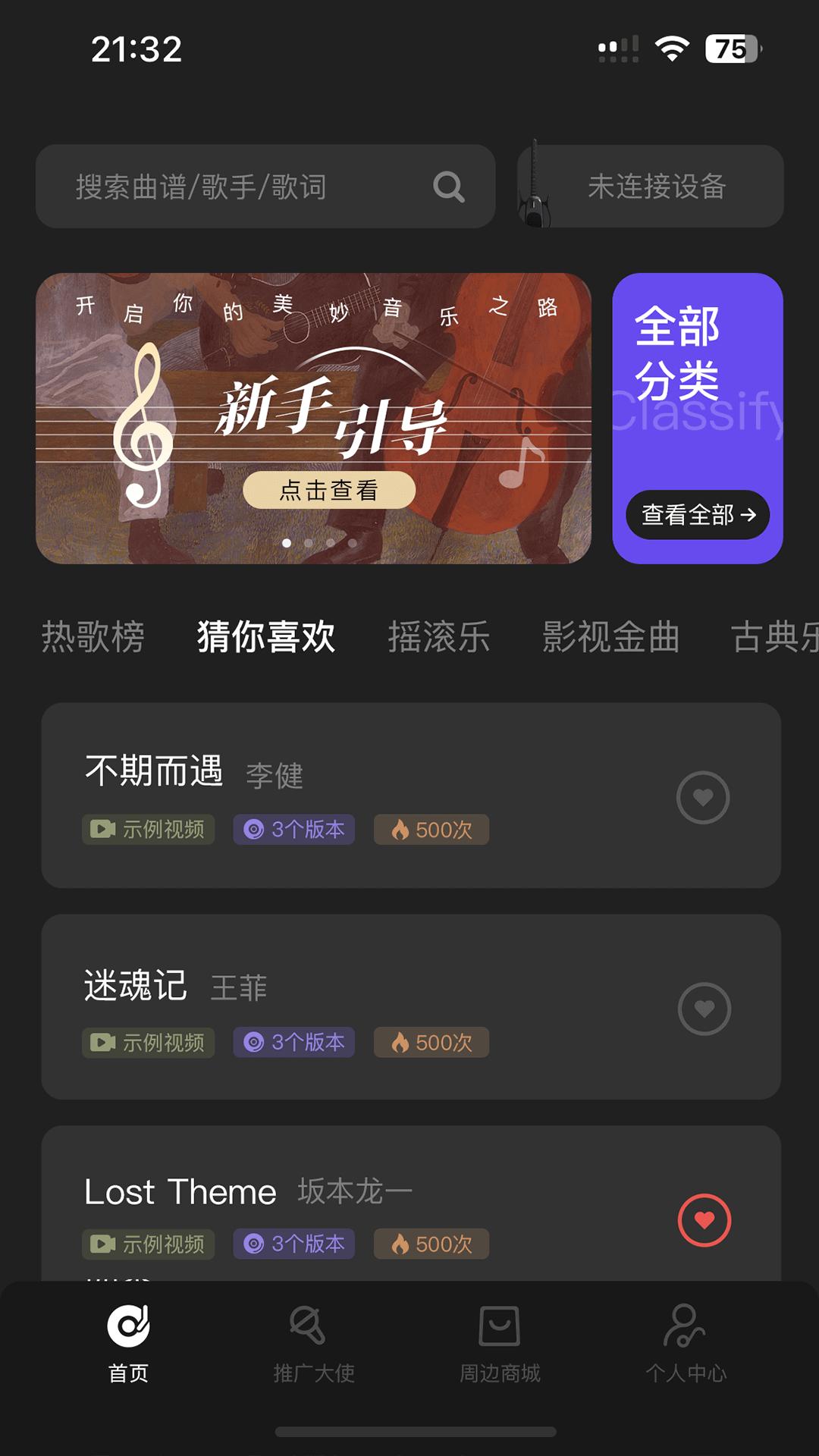Select the second carousel indicator dot
819x1456 pixels.
pyautogui.click(x=309, y=543)
